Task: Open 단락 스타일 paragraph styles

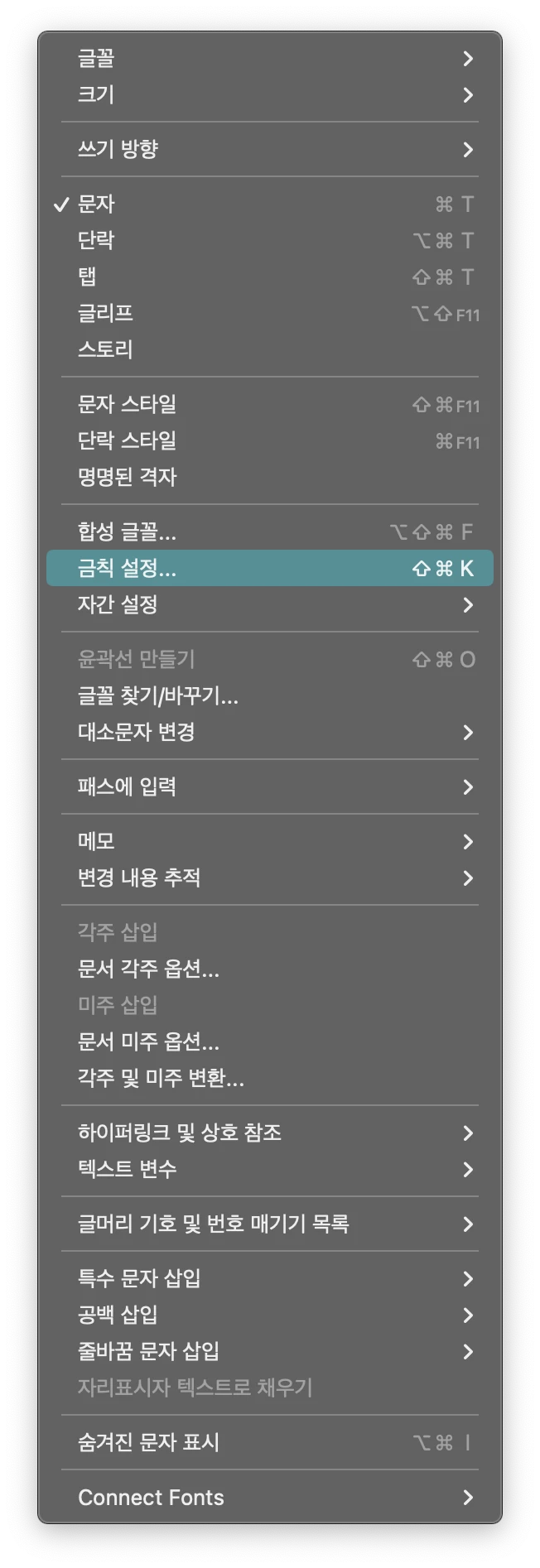Action: point(127,440)
